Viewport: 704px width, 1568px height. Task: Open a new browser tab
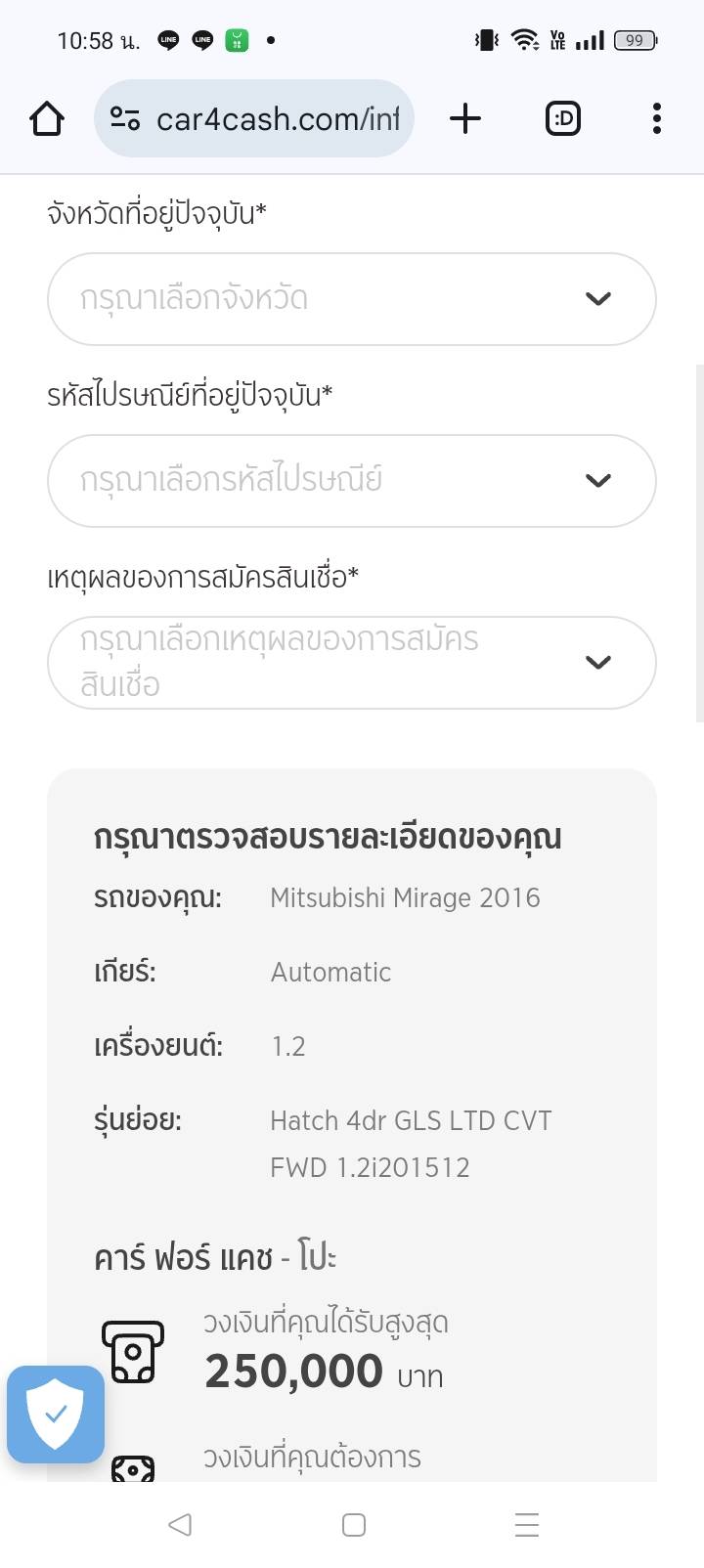click(x=465, y=119)
